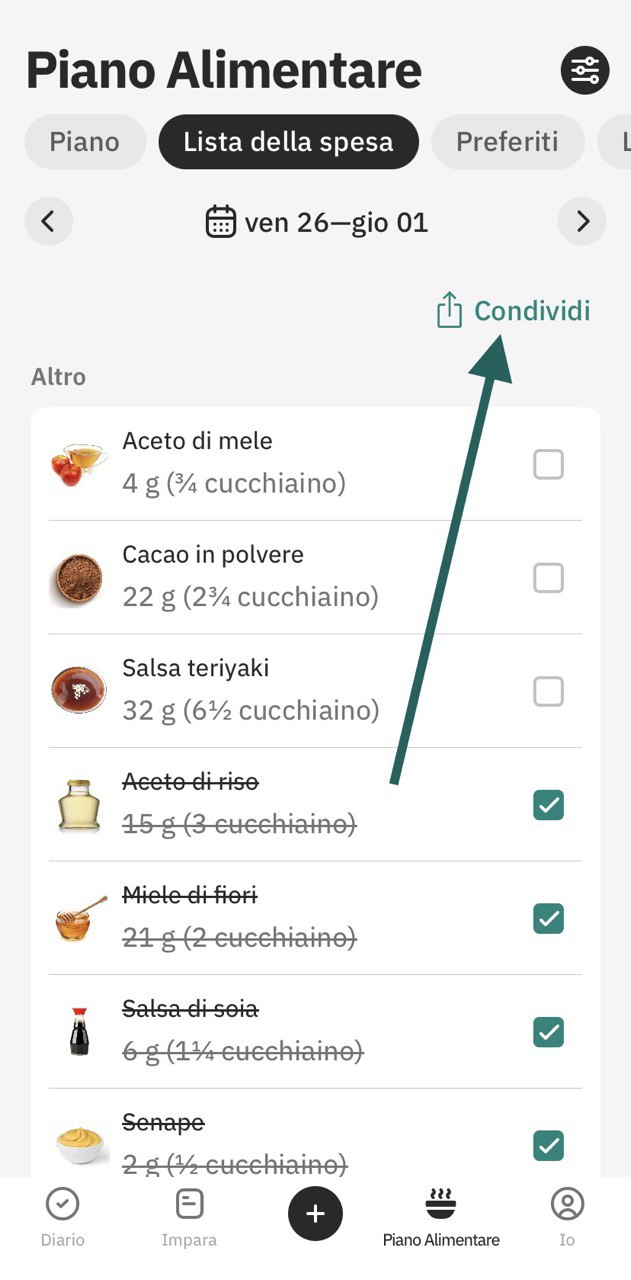Viewport: 631px width, 1280px height.
Task: Check off Aceto di mele
Action: pos(548,464)
